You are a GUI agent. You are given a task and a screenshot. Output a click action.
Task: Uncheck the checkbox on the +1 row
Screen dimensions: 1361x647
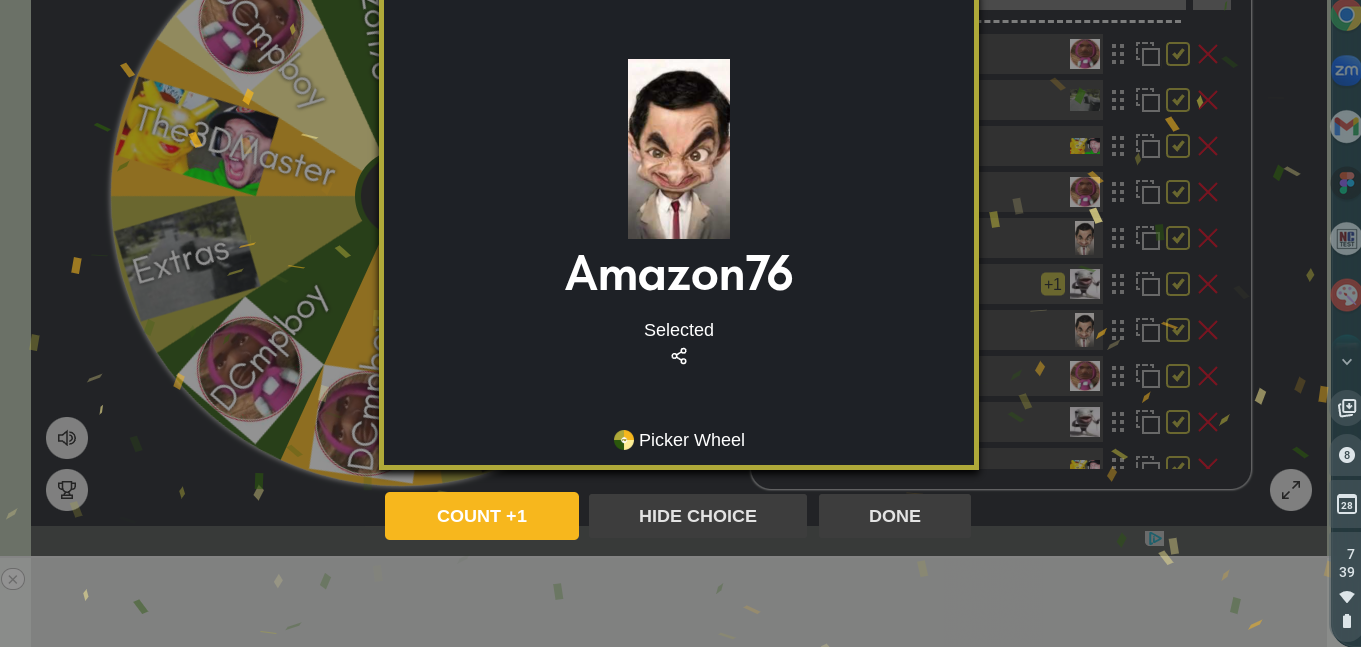pyautogui.click(x=1178, y=284)
